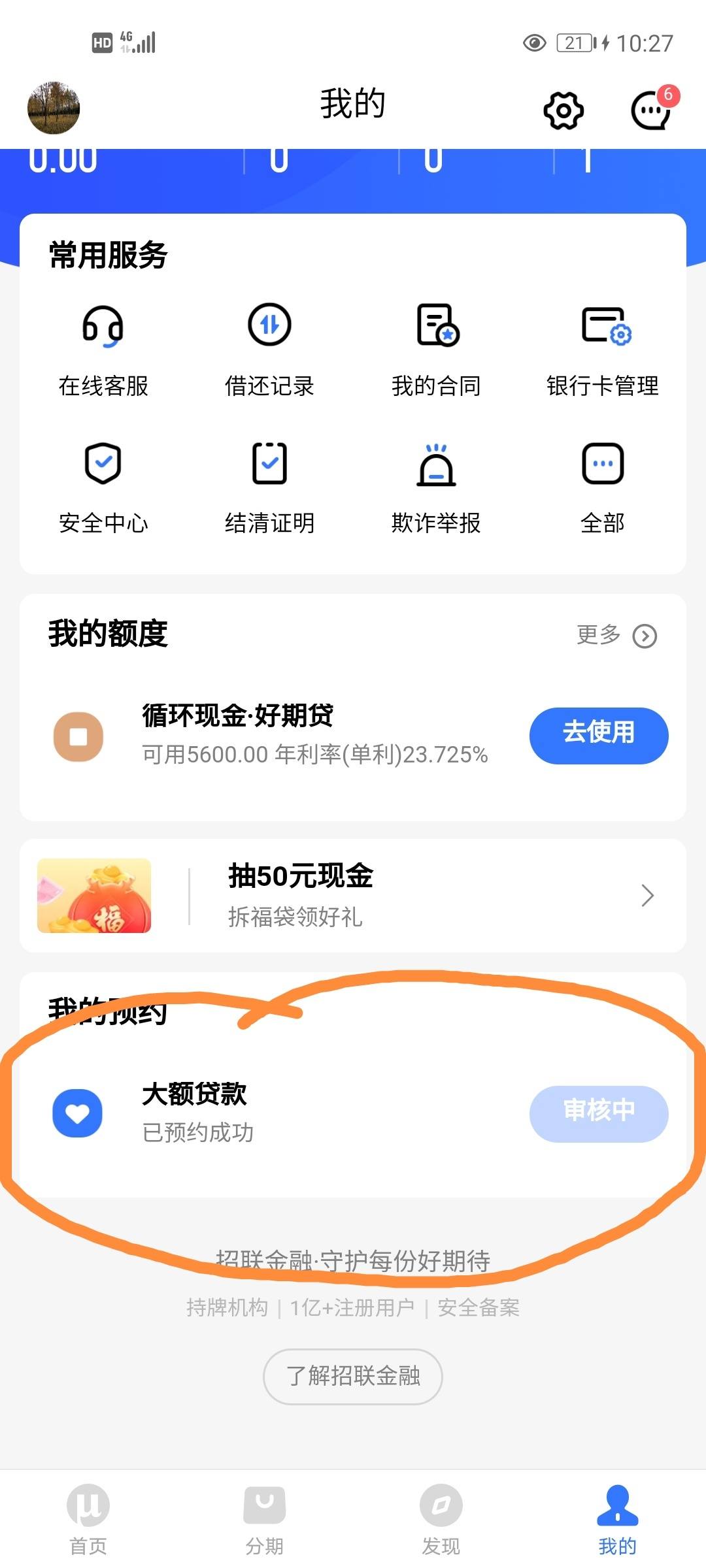Image resolution: width=706 pixels, height=1568 pixels.
Task: Open 循环现金·好期贷 credit link
Action: (x=237, y=716)
